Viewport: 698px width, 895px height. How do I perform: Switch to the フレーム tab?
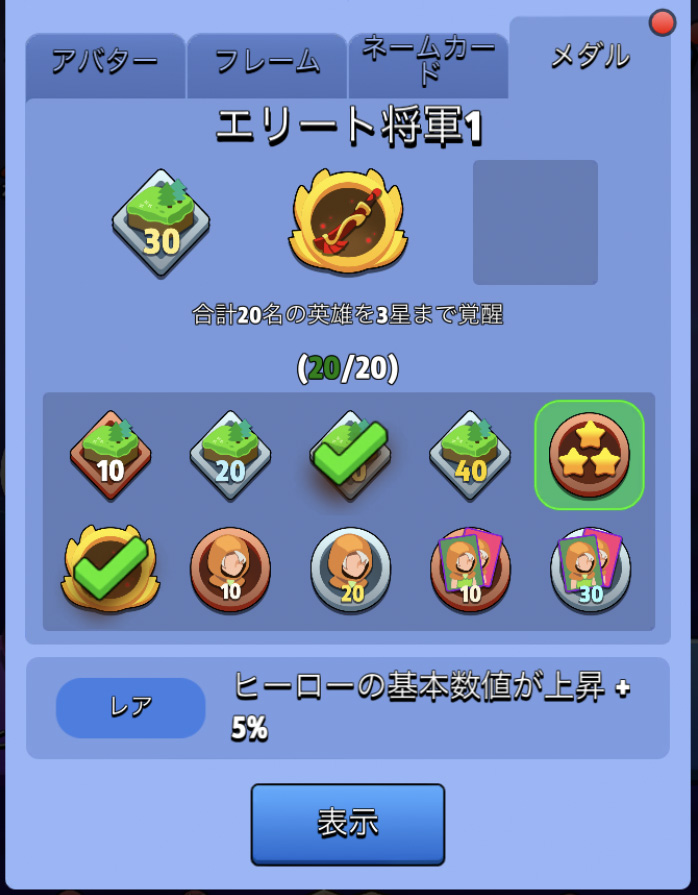(x=267, y=63)
